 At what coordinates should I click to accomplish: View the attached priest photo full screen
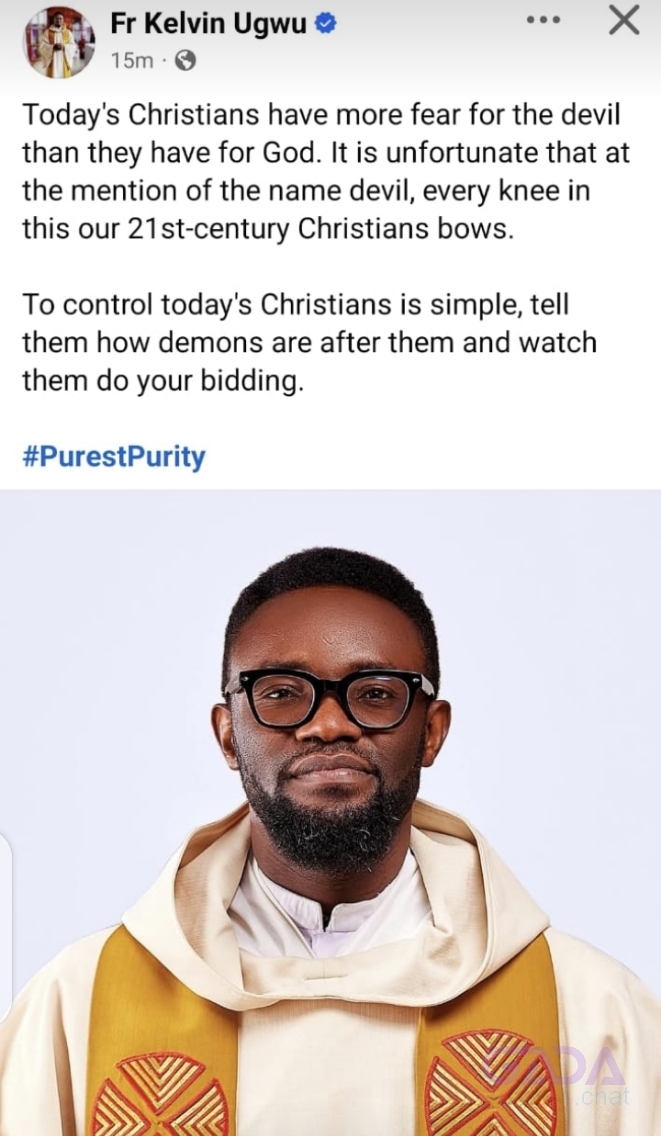click(x=330, y=812)
